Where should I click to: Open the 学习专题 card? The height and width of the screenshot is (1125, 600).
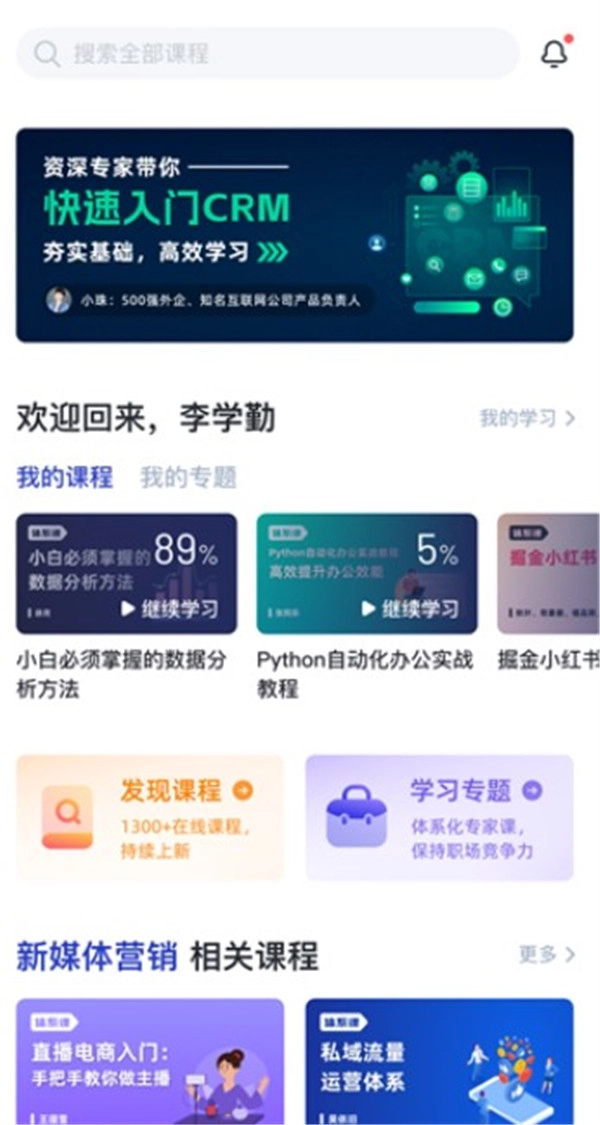(439, 817)
